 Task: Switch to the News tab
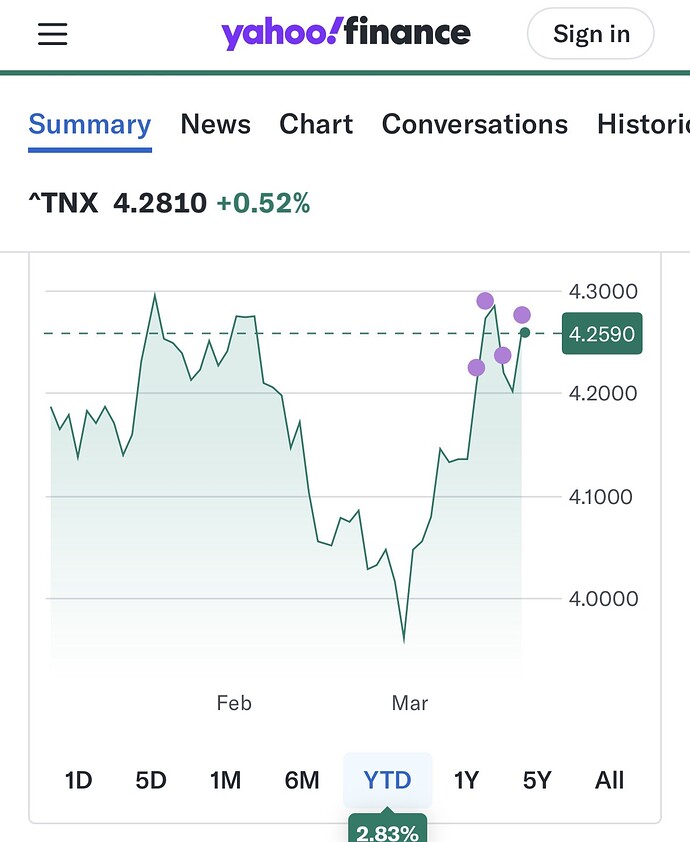pos(215,124)
